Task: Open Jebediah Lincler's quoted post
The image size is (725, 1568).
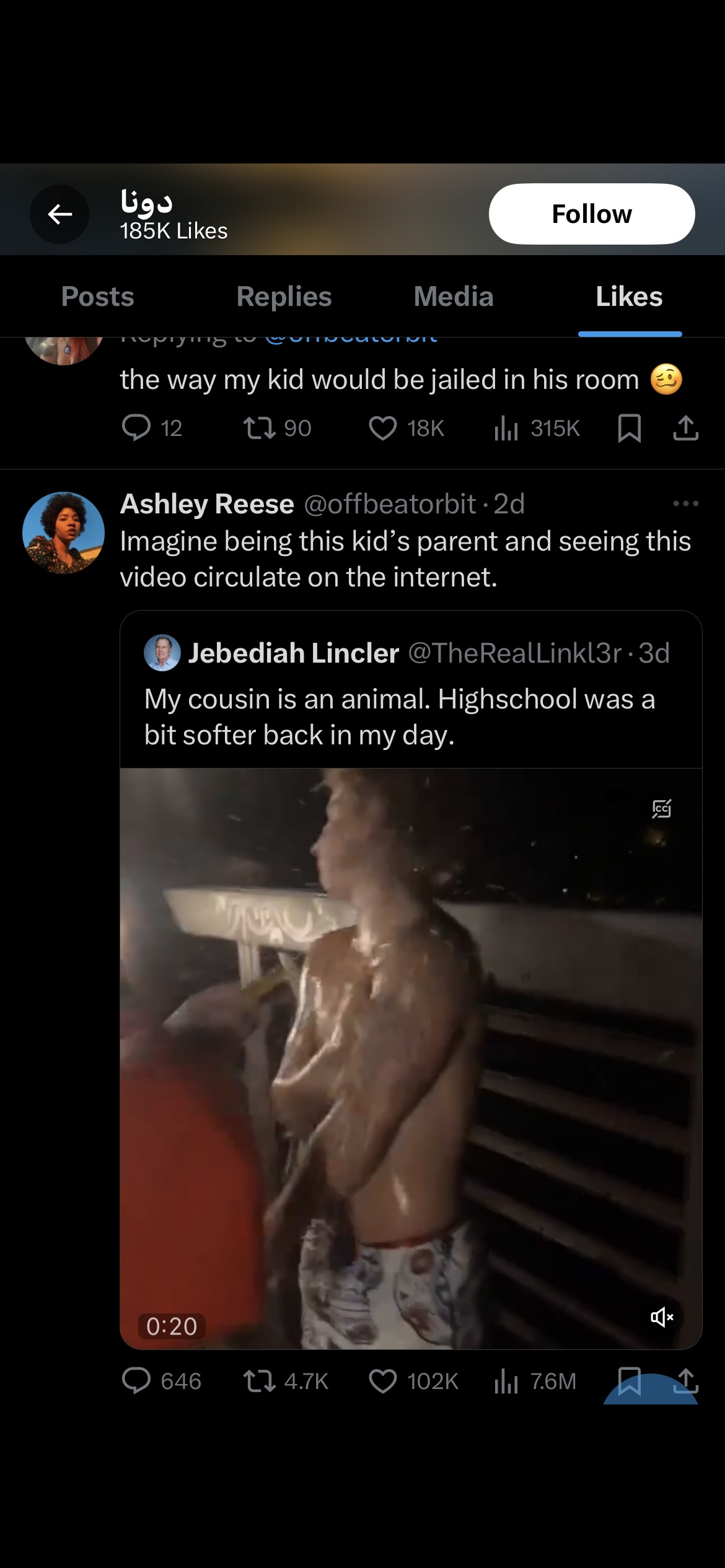Action: (409, 700)
